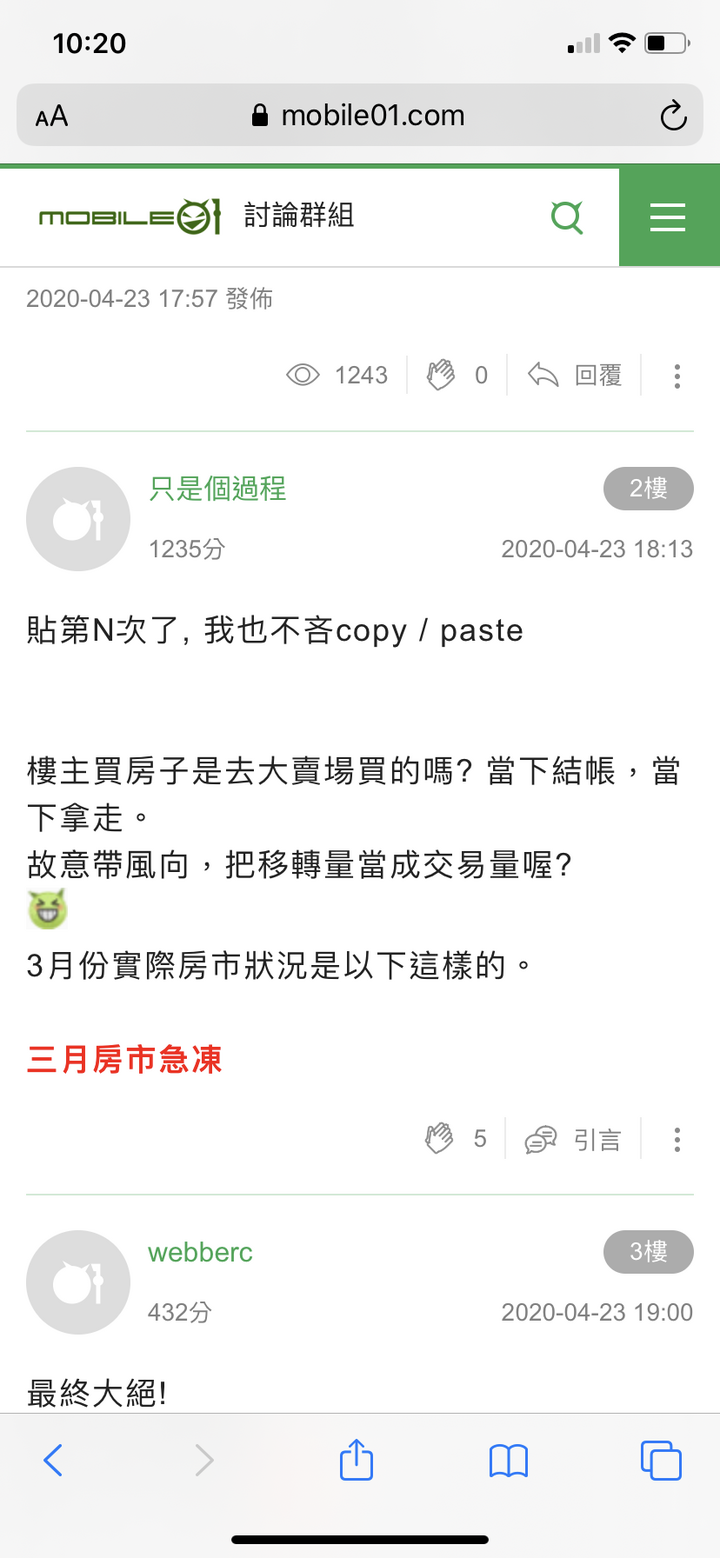Clap for 只是個過程's reply
This screenshot has height=1558, width=720.
coord(456,1139)
